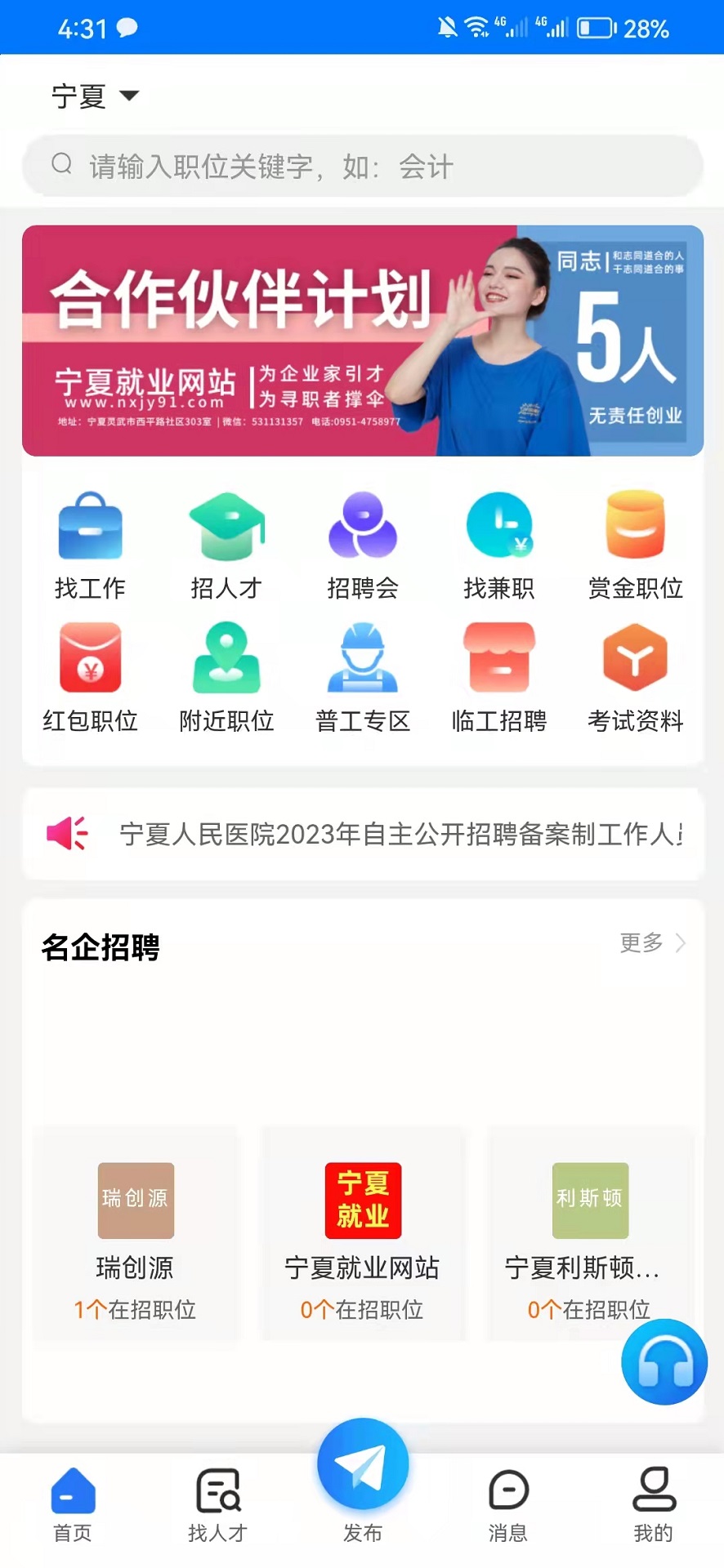
Task: Expand the 宁夏 city selector dropdown
Action: tap(96, 96)
